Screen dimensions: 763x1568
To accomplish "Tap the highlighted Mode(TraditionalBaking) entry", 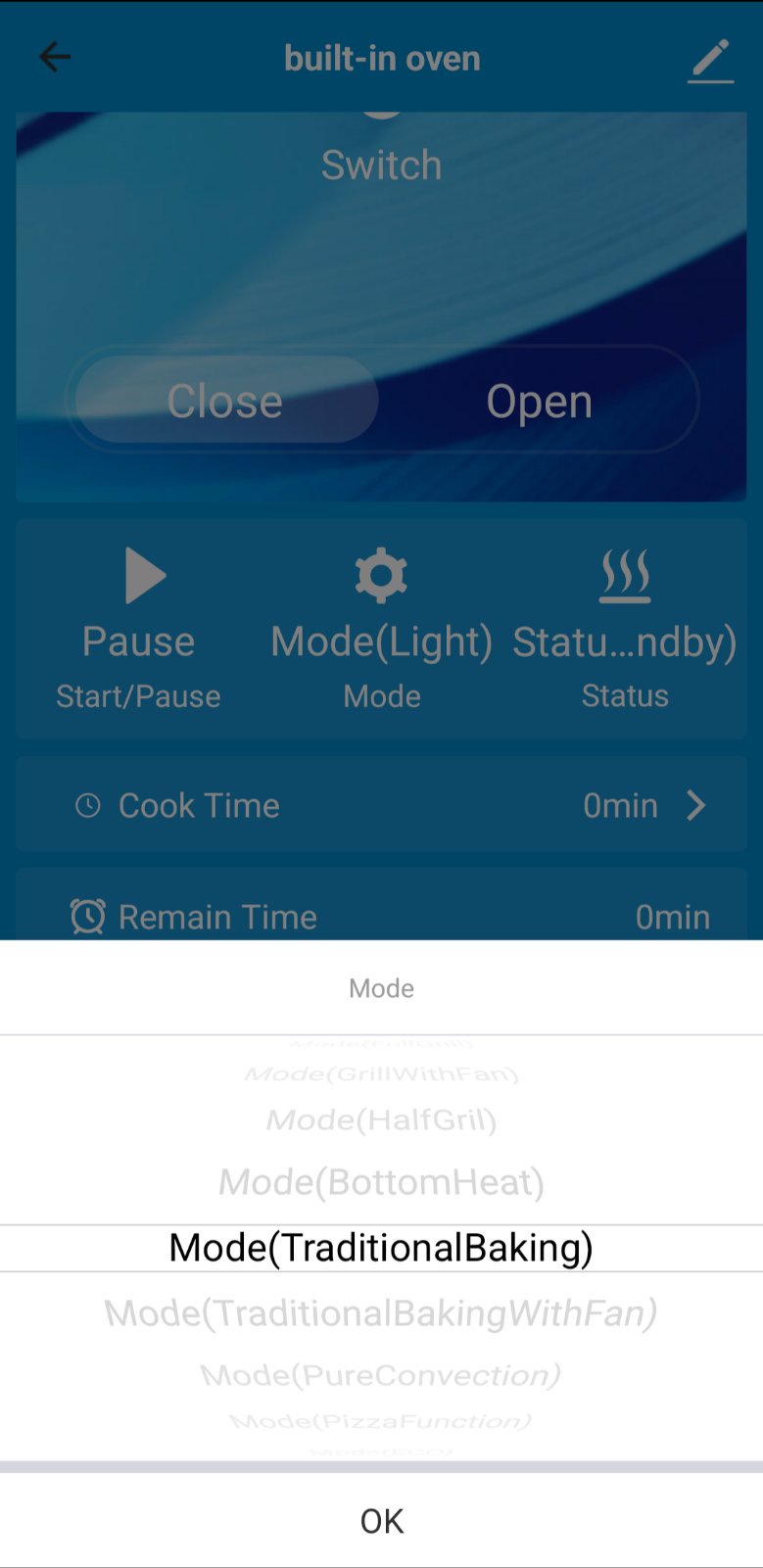I will (381, 1248).
